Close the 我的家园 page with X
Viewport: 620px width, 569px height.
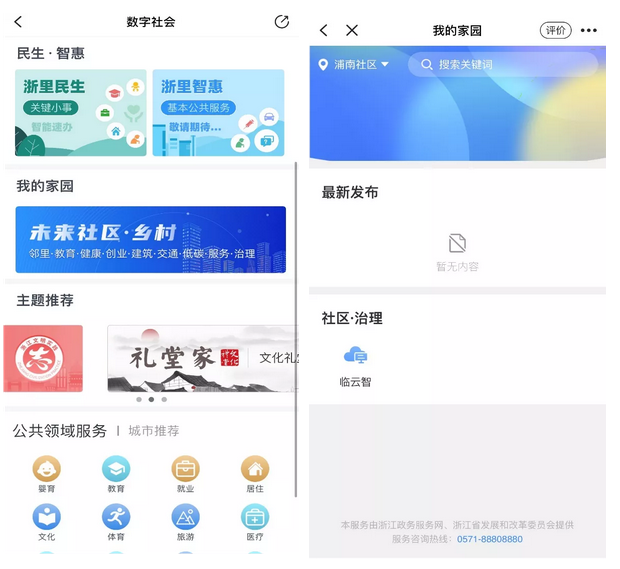coord(351,31)
